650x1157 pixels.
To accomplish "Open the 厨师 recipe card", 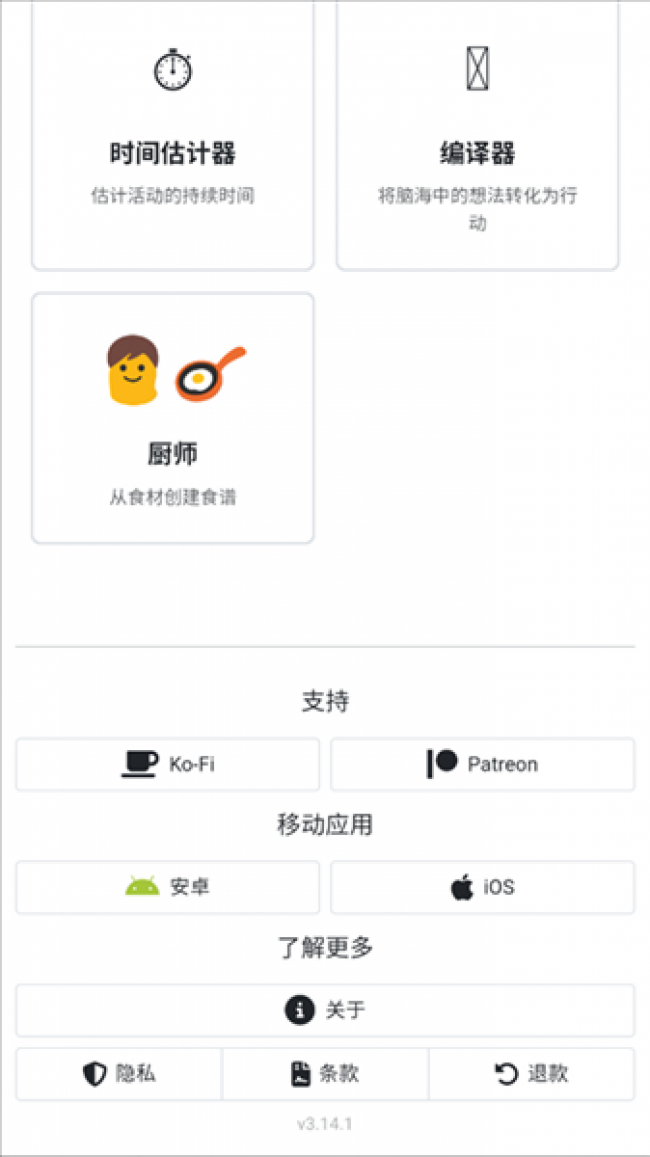I will [173, 418].
